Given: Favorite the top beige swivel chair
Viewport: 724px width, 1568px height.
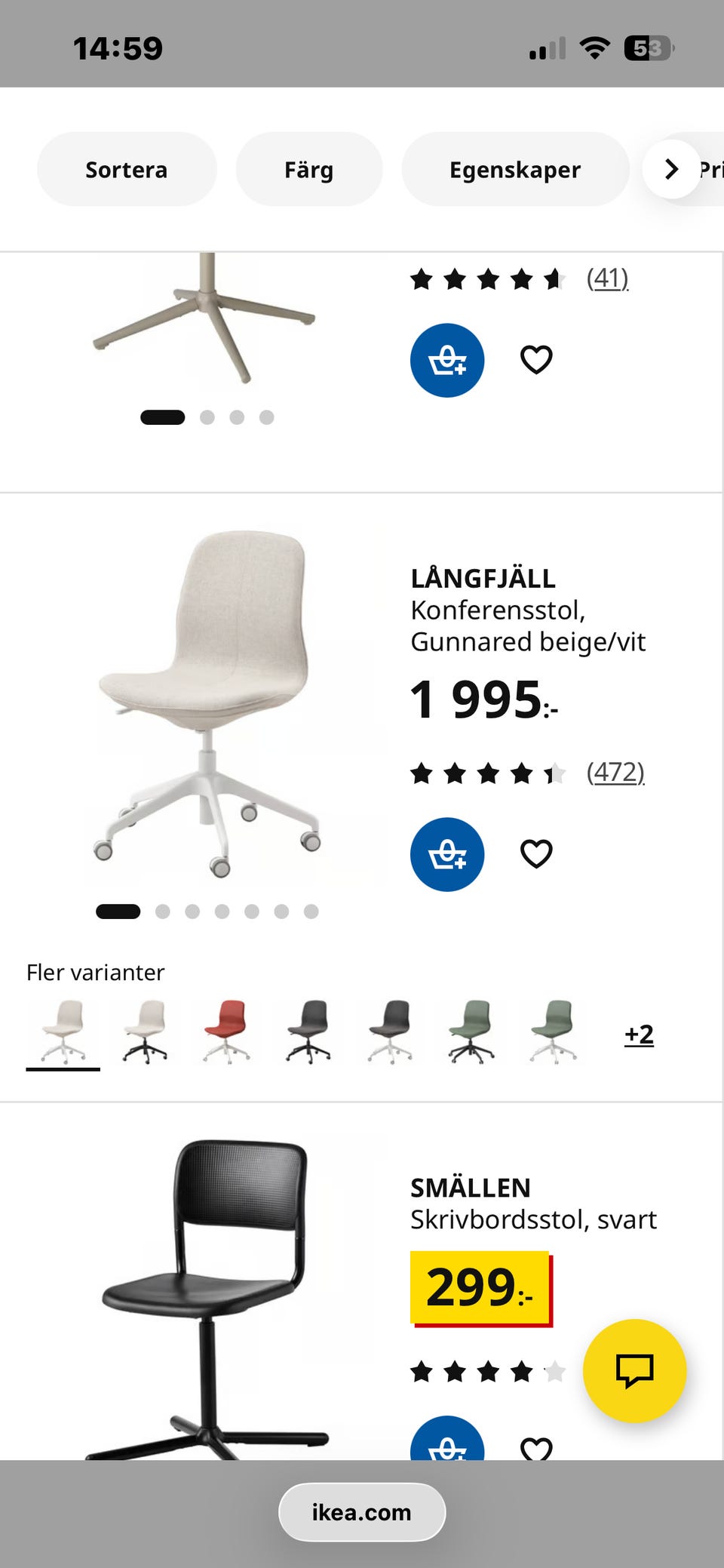Looking at the screenshot, I should pos(536,360).
